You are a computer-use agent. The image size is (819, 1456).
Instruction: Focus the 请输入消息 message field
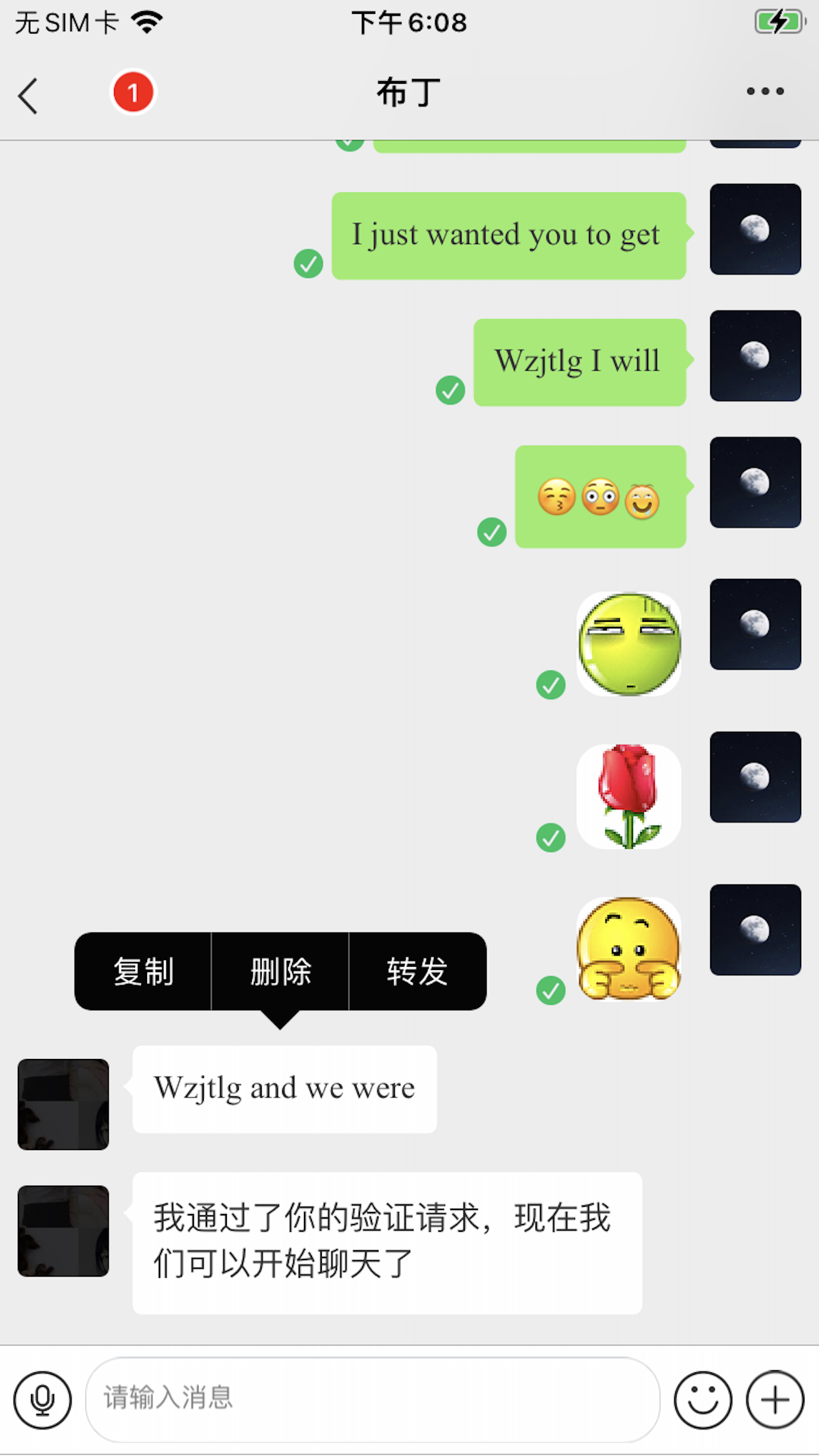click(373, 1399)
